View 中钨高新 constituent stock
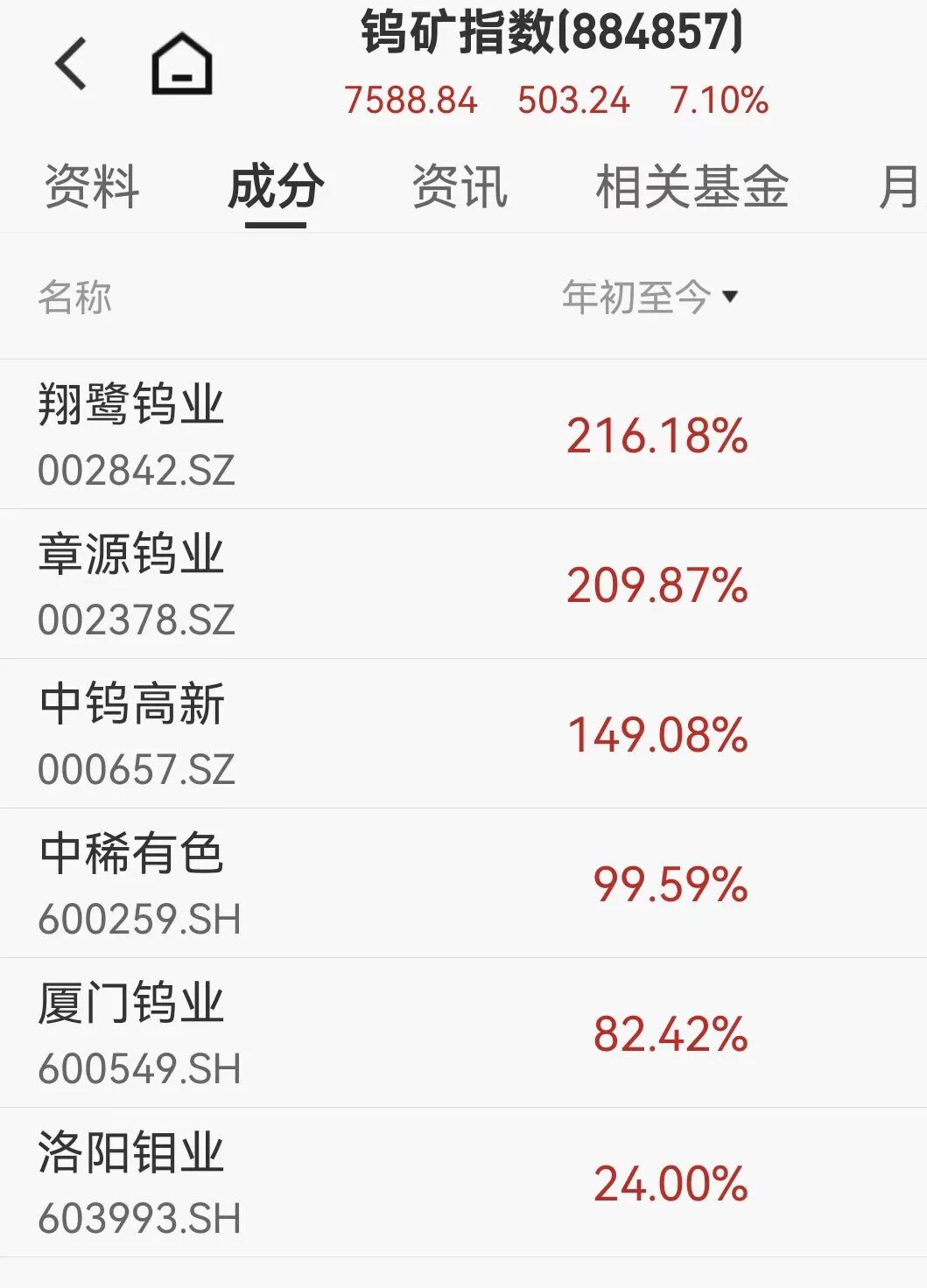Viewport: 927px width, 1288px height. [x=131, y=705]
